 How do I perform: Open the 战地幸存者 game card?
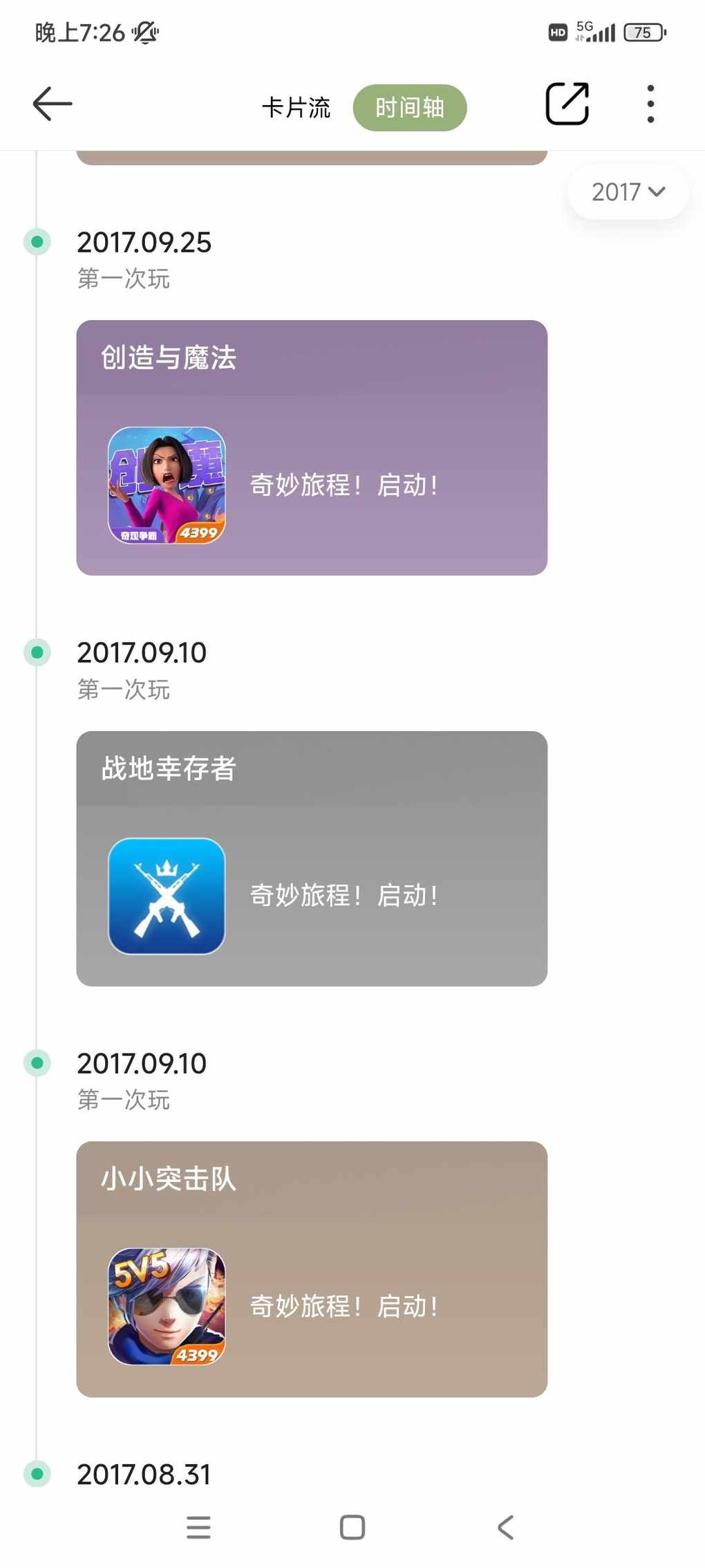point(312,858)
